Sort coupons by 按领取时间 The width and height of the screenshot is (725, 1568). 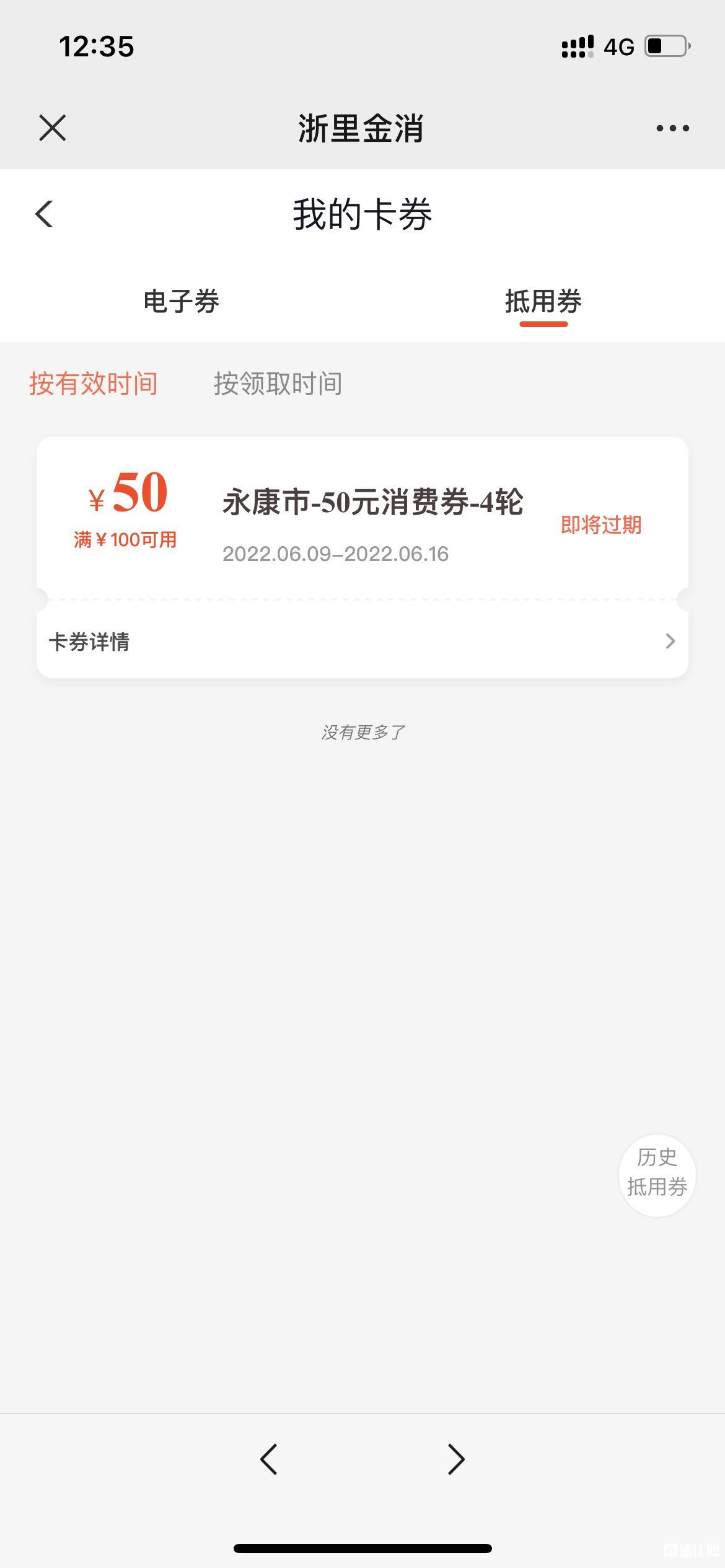pyautogui.click(x=278, y=383)
